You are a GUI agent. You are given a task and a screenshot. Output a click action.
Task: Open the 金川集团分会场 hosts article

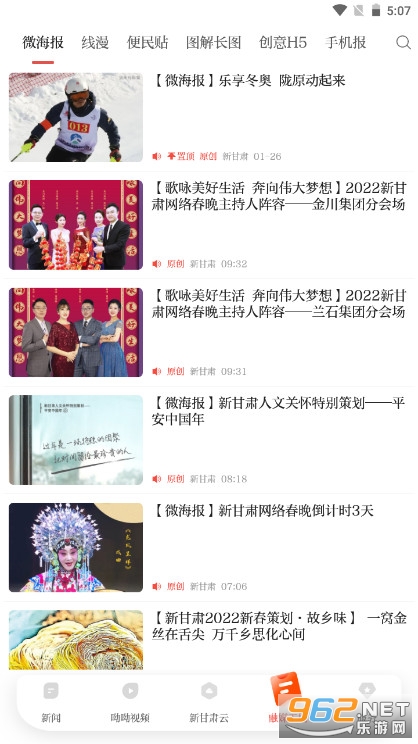(x=209, y=225)
